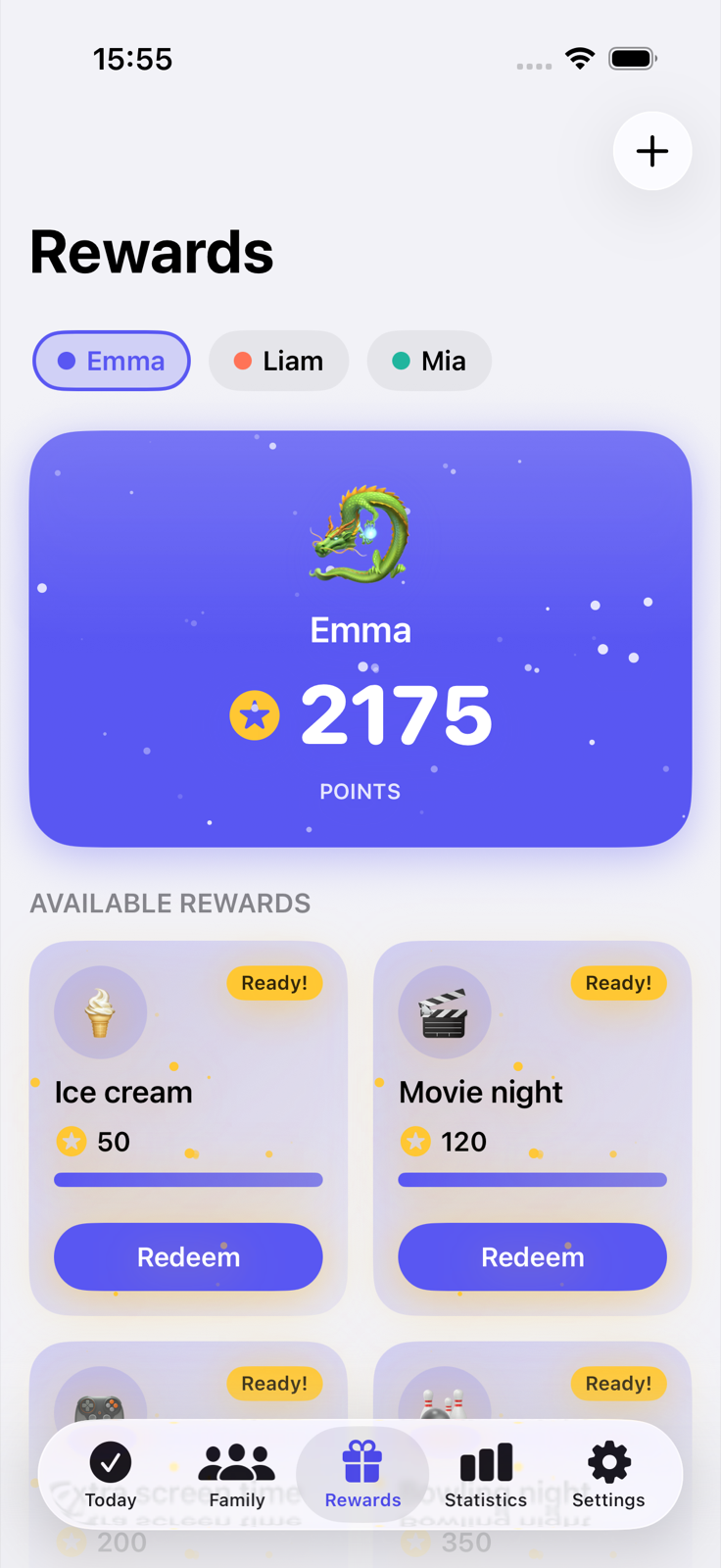Switch to Mia's rewards

(x=429, y=361)
